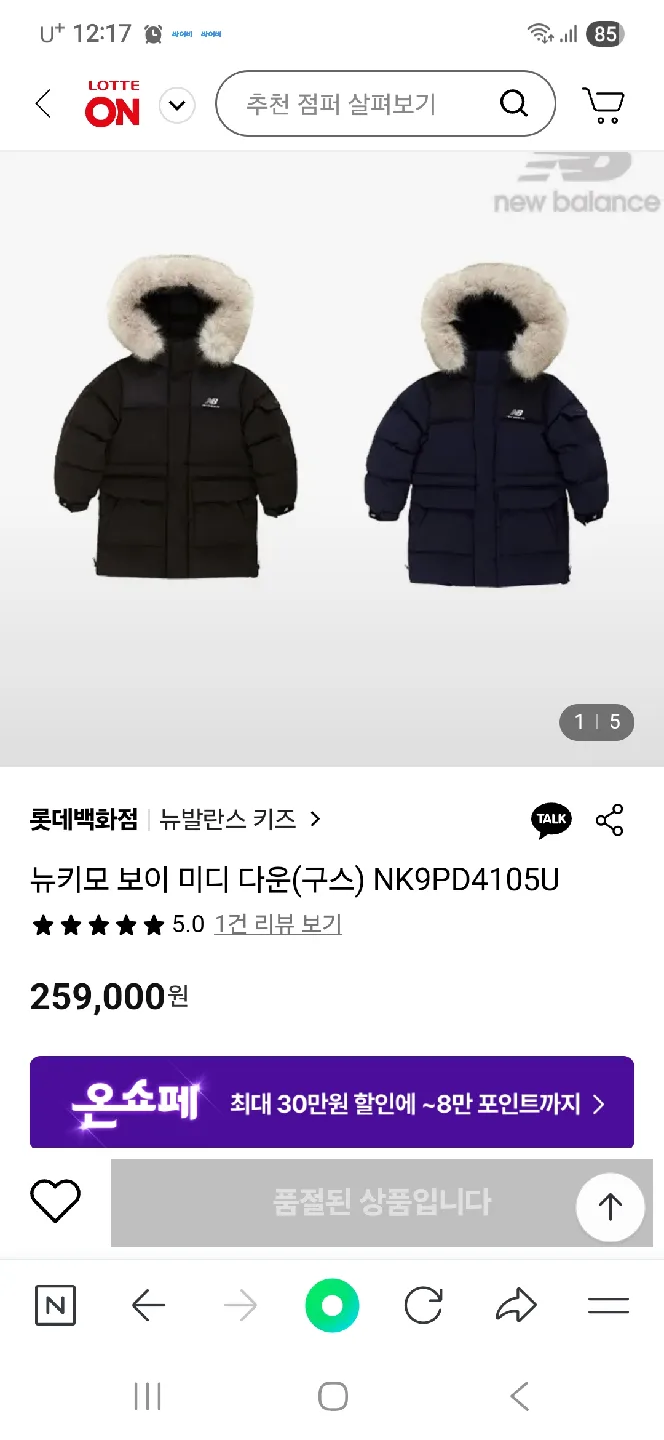Open the Naver home button in browser bar
The height and width of the screenshot is (1440, 664).
[x=55, y=1305]
